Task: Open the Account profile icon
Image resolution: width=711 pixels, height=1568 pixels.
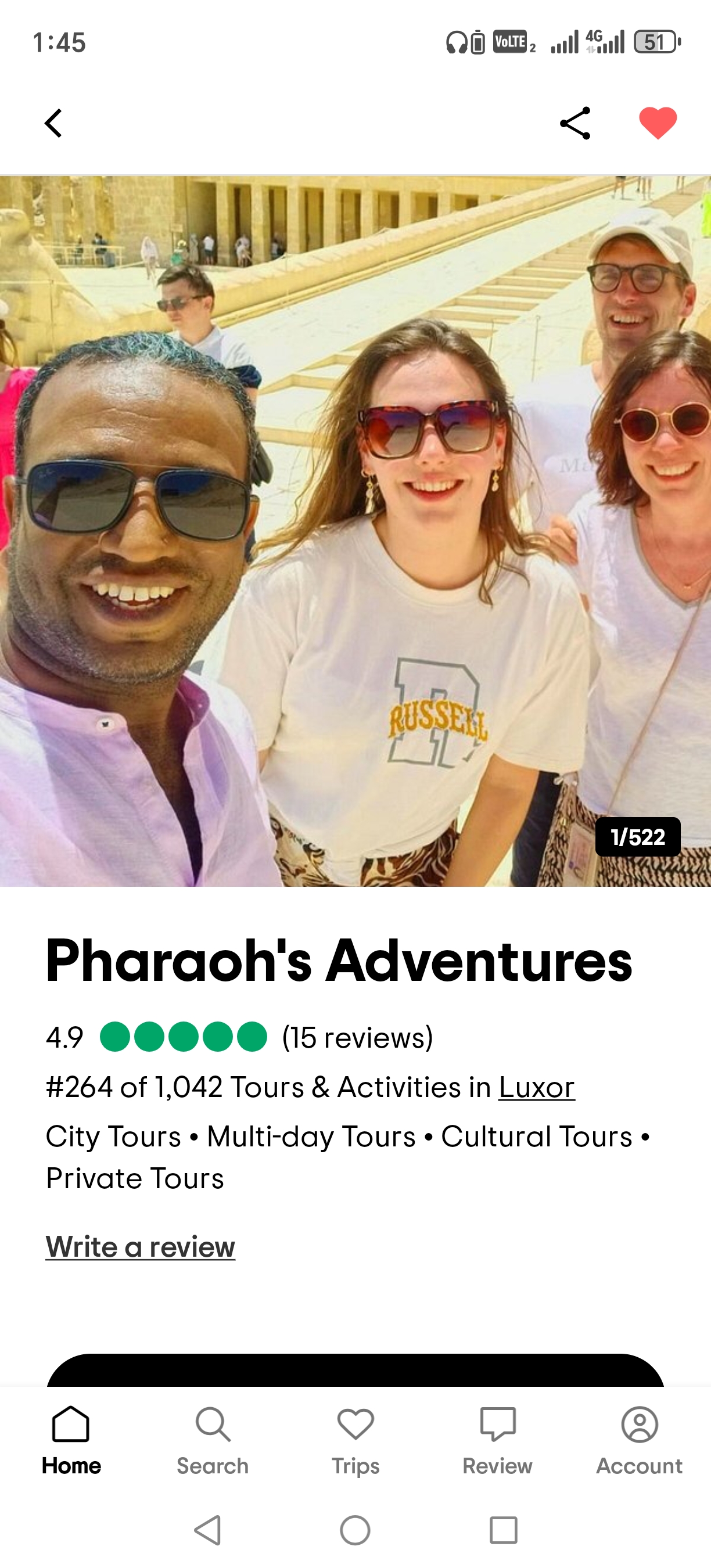Action: 638,1424
